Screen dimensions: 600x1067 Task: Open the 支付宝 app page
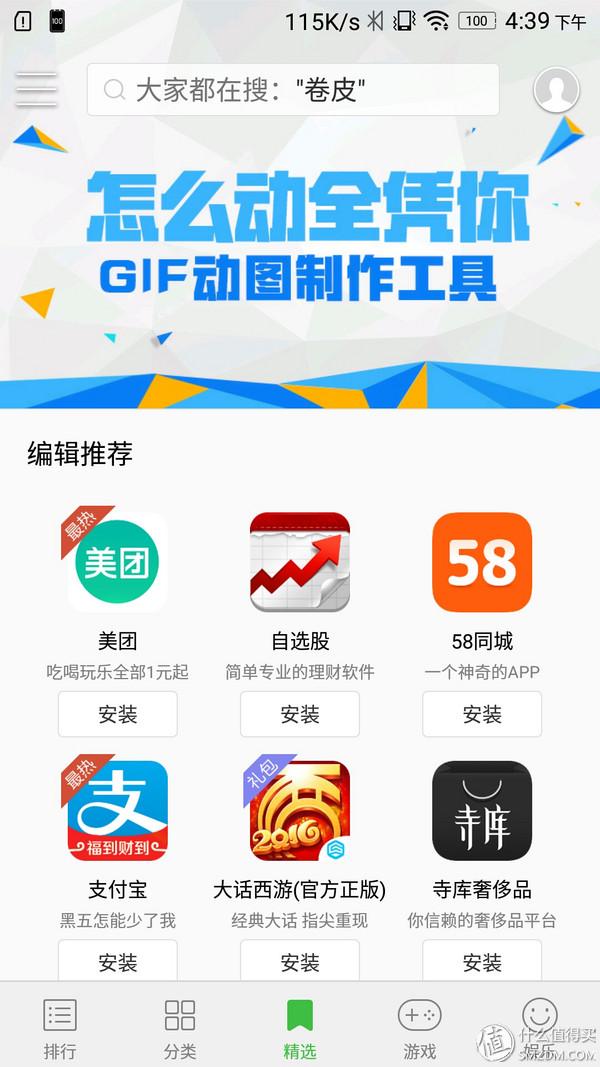coord(118,810)
